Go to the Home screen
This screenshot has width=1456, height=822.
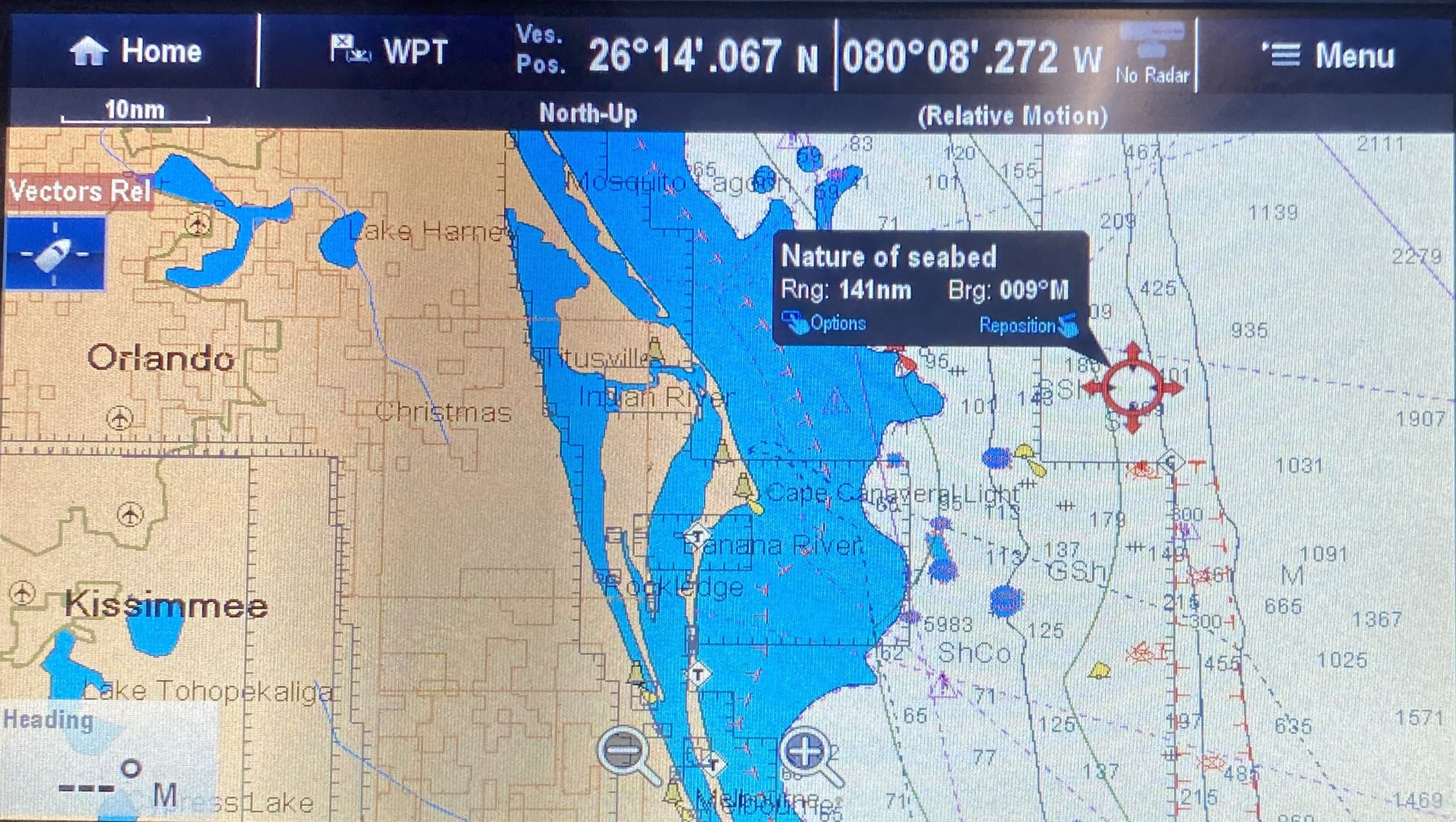(x=135, y=51)
